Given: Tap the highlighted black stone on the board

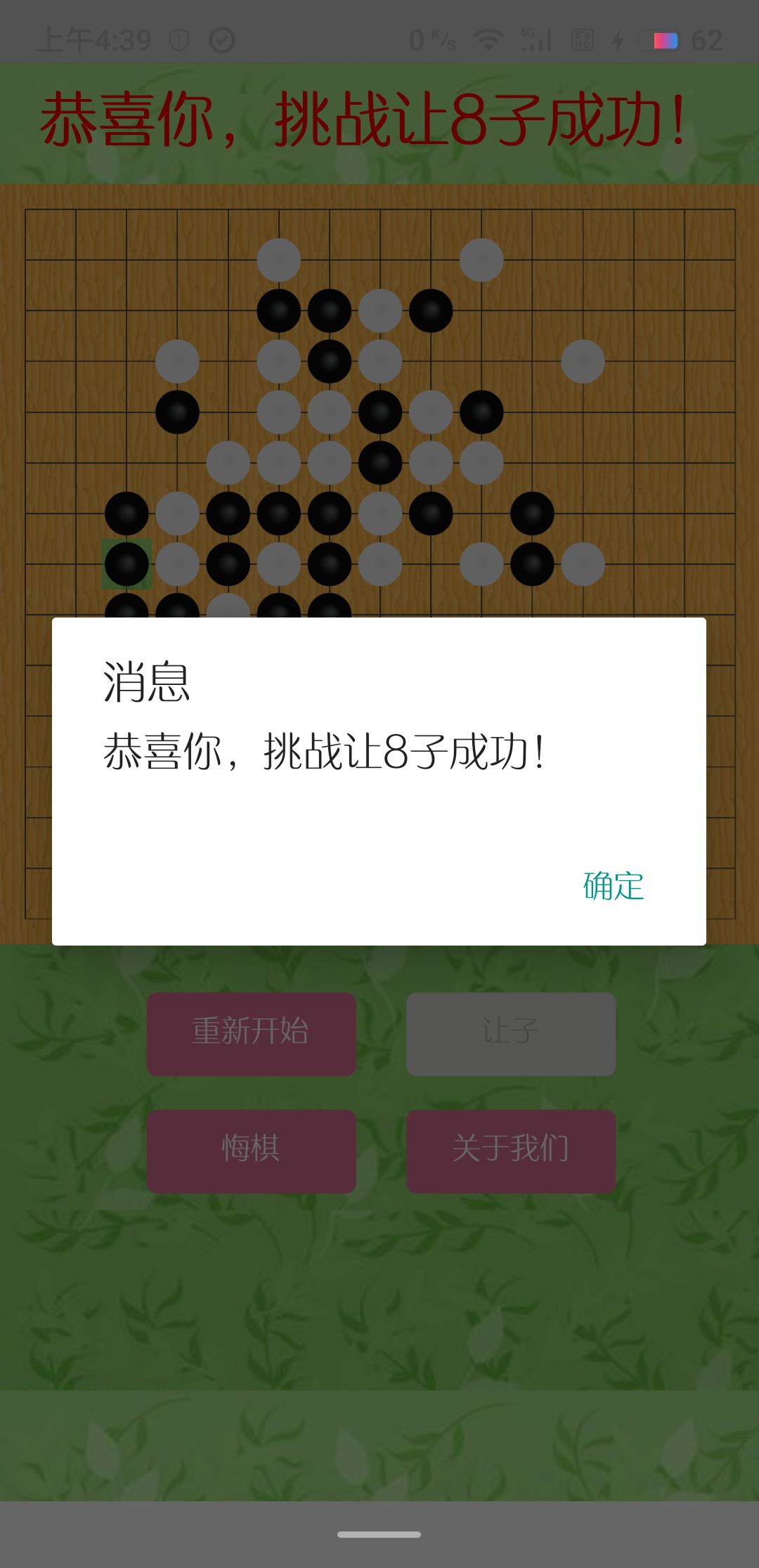Looking at the screenshot, I should pos(128,564).
